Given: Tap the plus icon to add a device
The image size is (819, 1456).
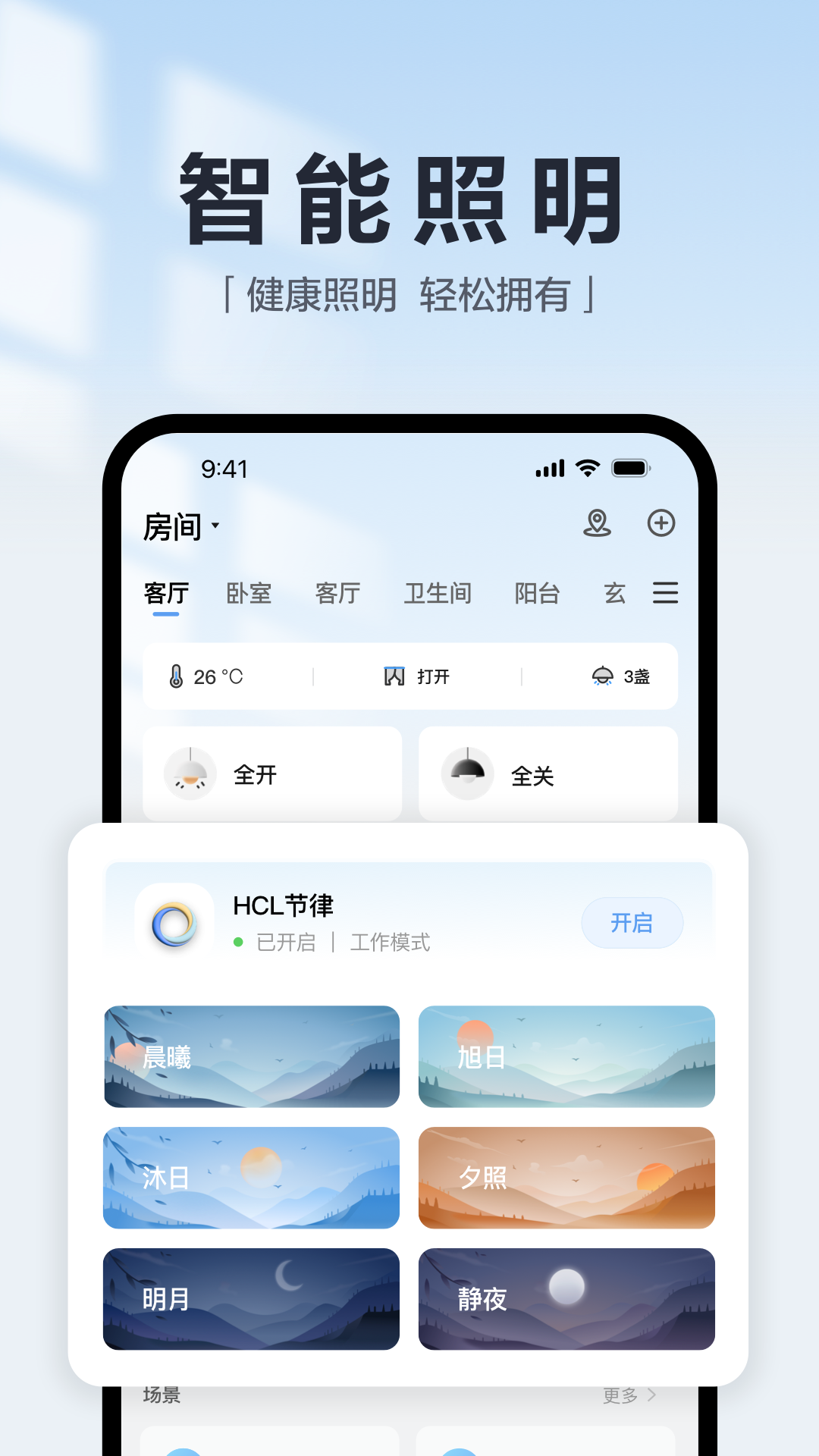Looking at the screenshot, I should pyautogui.click(x=661, y=523).
